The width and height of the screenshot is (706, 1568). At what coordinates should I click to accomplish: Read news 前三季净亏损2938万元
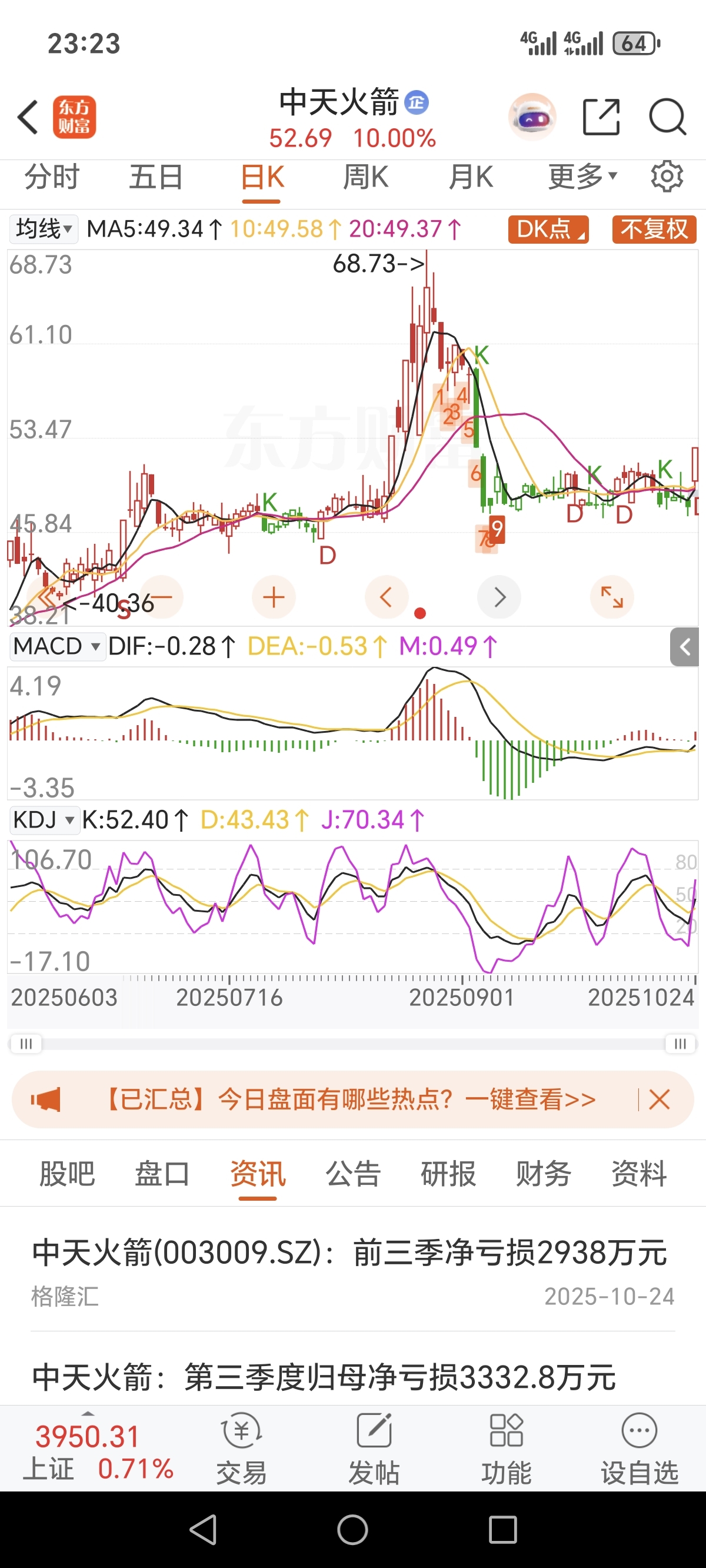click(x=349, y=1253)
